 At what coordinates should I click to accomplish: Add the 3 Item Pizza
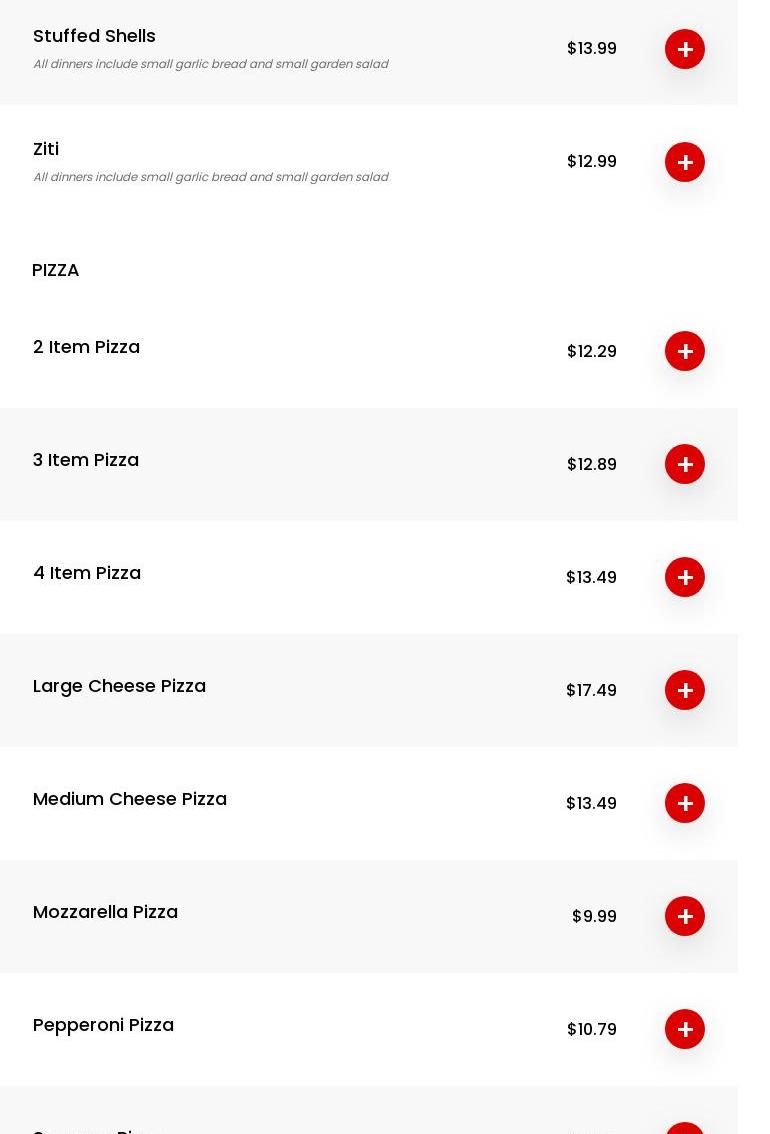click(x=685, y=464)
